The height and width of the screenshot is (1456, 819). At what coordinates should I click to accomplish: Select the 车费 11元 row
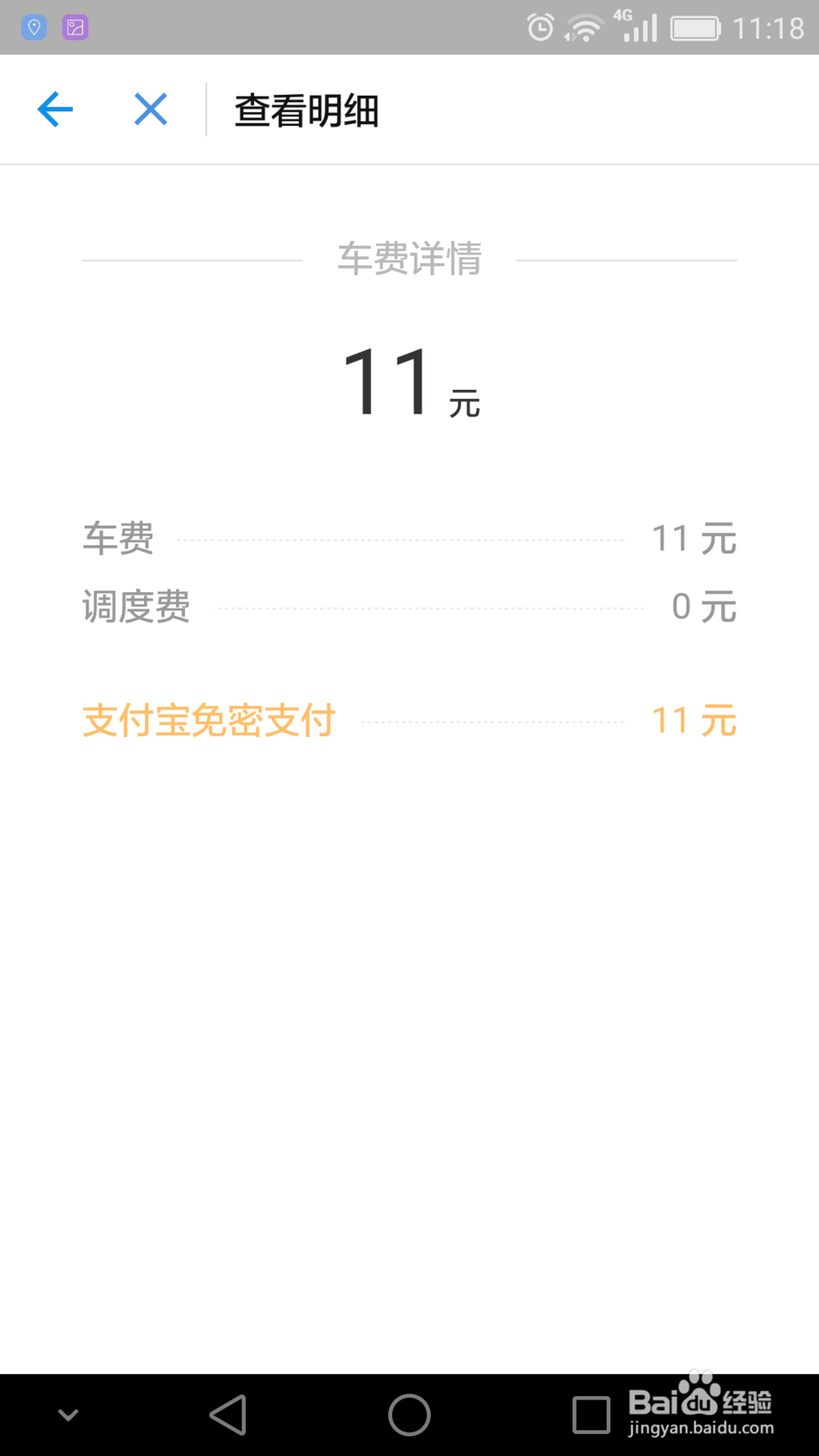pyautogui.click(x=409, y=539)
